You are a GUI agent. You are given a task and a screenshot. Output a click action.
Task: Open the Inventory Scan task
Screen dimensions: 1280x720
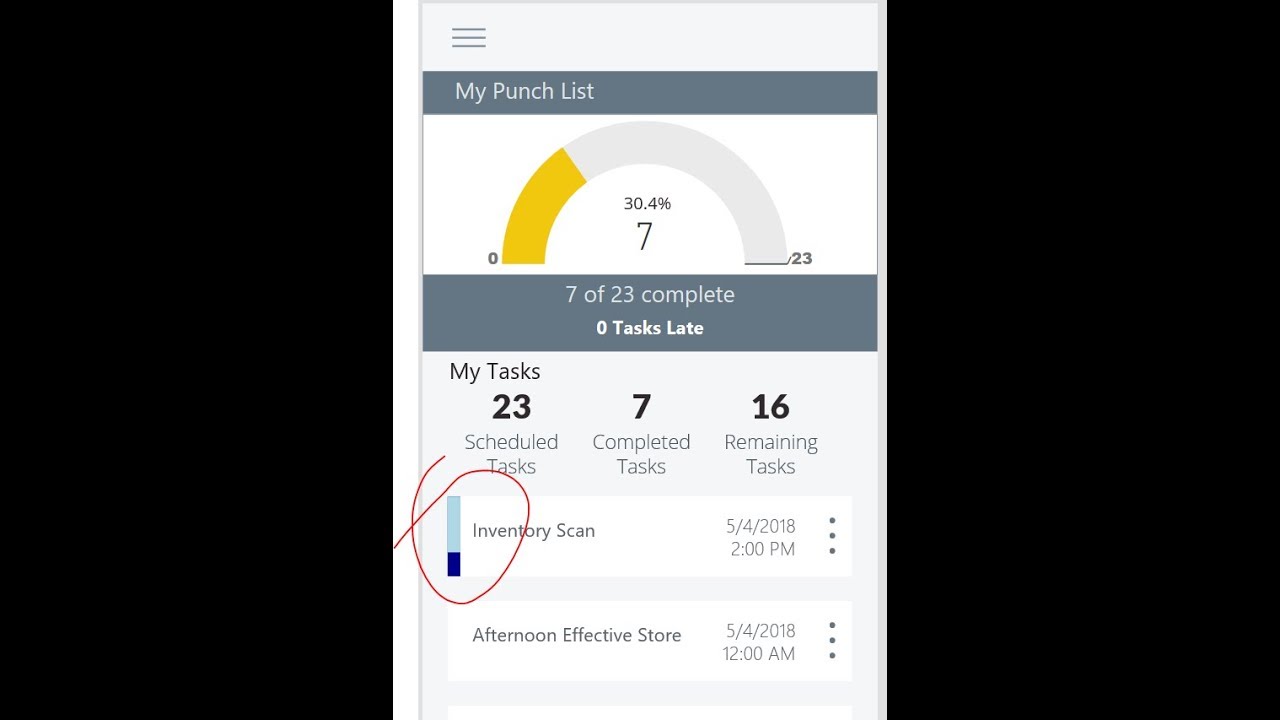tap(650, 536)
